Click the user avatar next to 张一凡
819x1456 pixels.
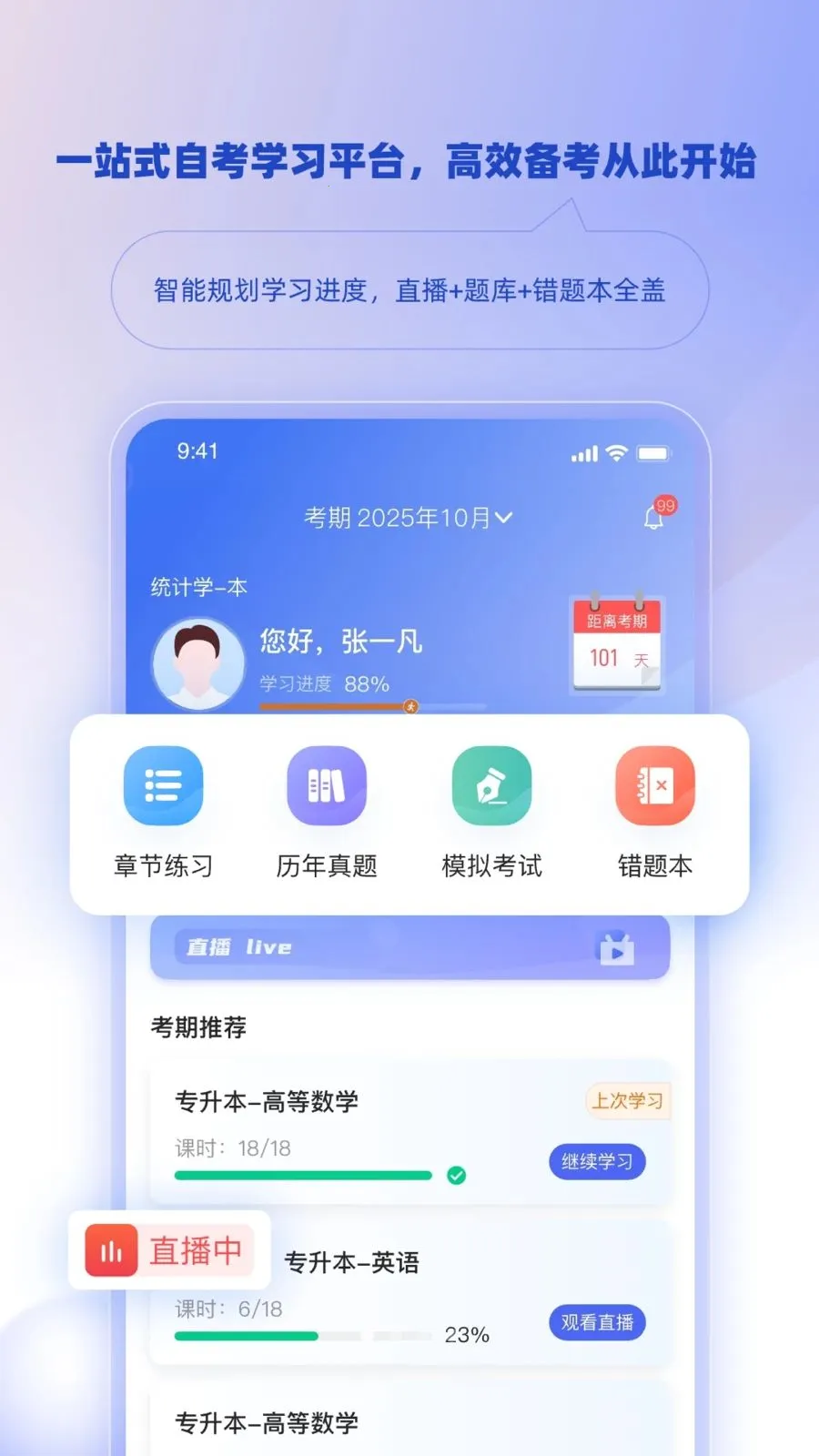(x=198, y=662)
